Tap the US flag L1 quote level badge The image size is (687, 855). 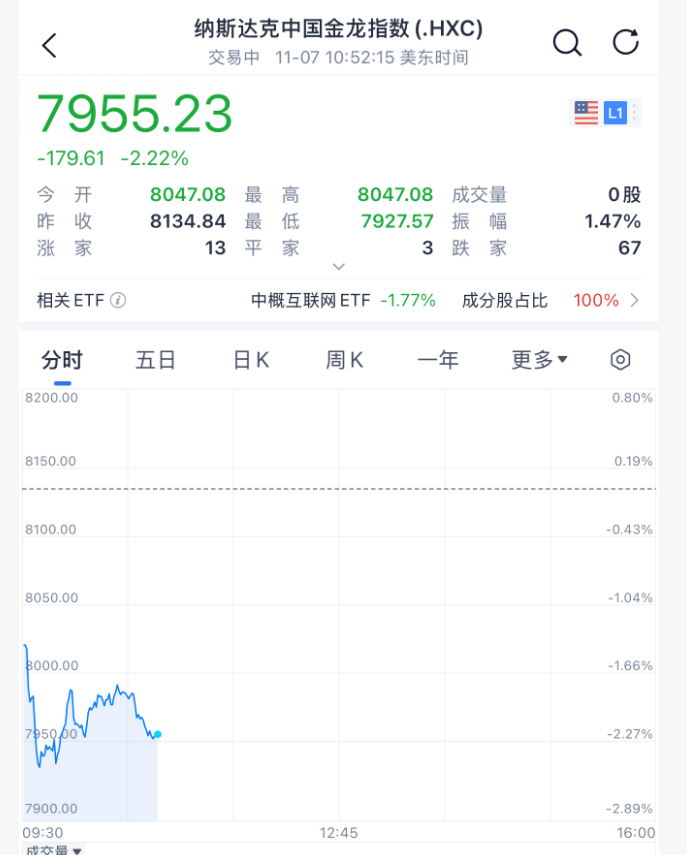click(604, 113)
